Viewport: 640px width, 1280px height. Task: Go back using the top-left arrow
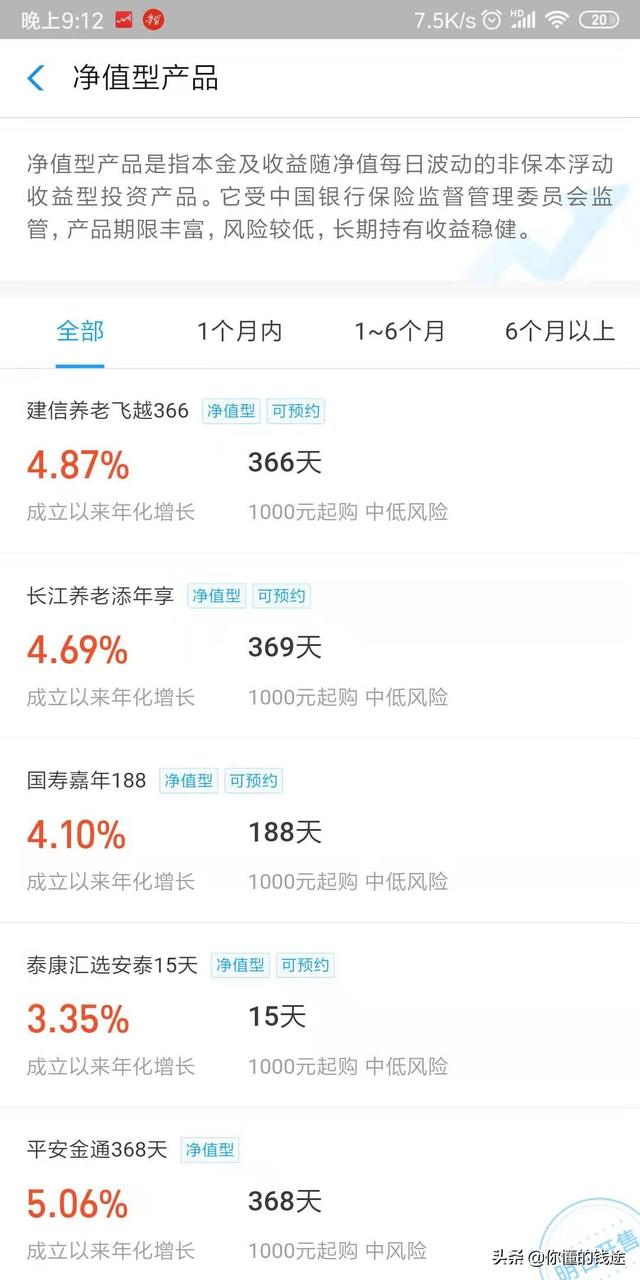tap(36, 78)
